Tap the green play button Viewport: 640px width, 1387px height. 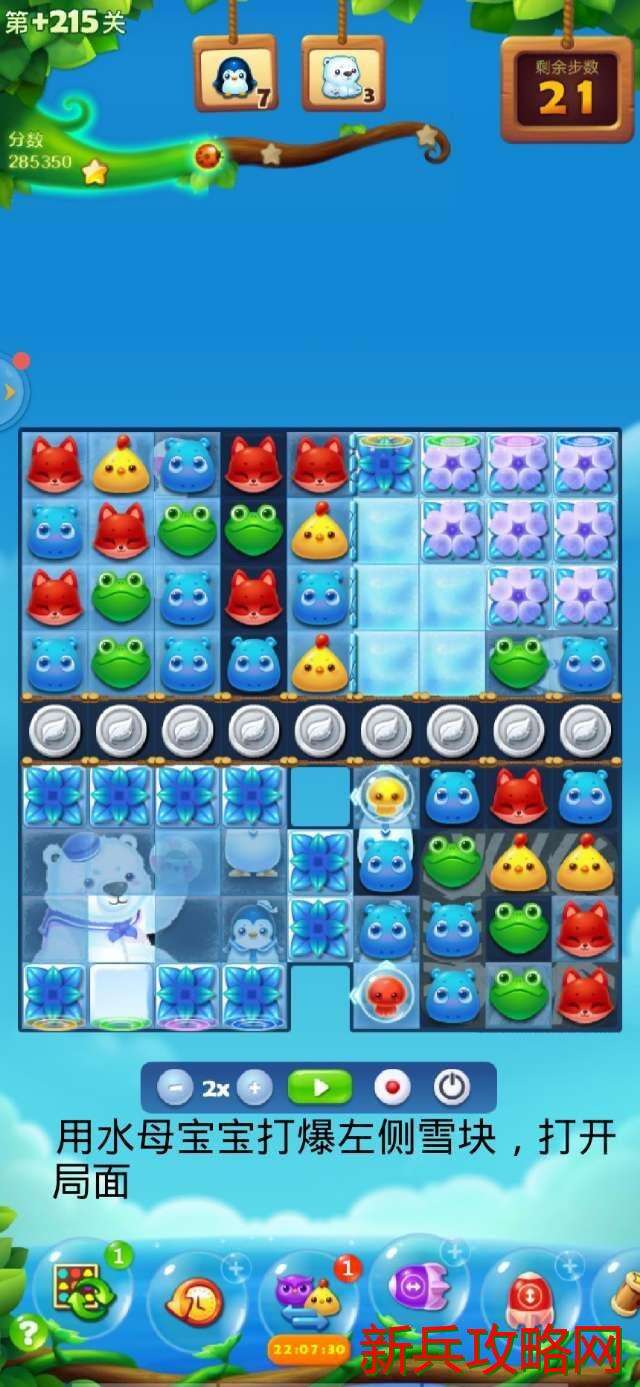tap(320, 1087)
